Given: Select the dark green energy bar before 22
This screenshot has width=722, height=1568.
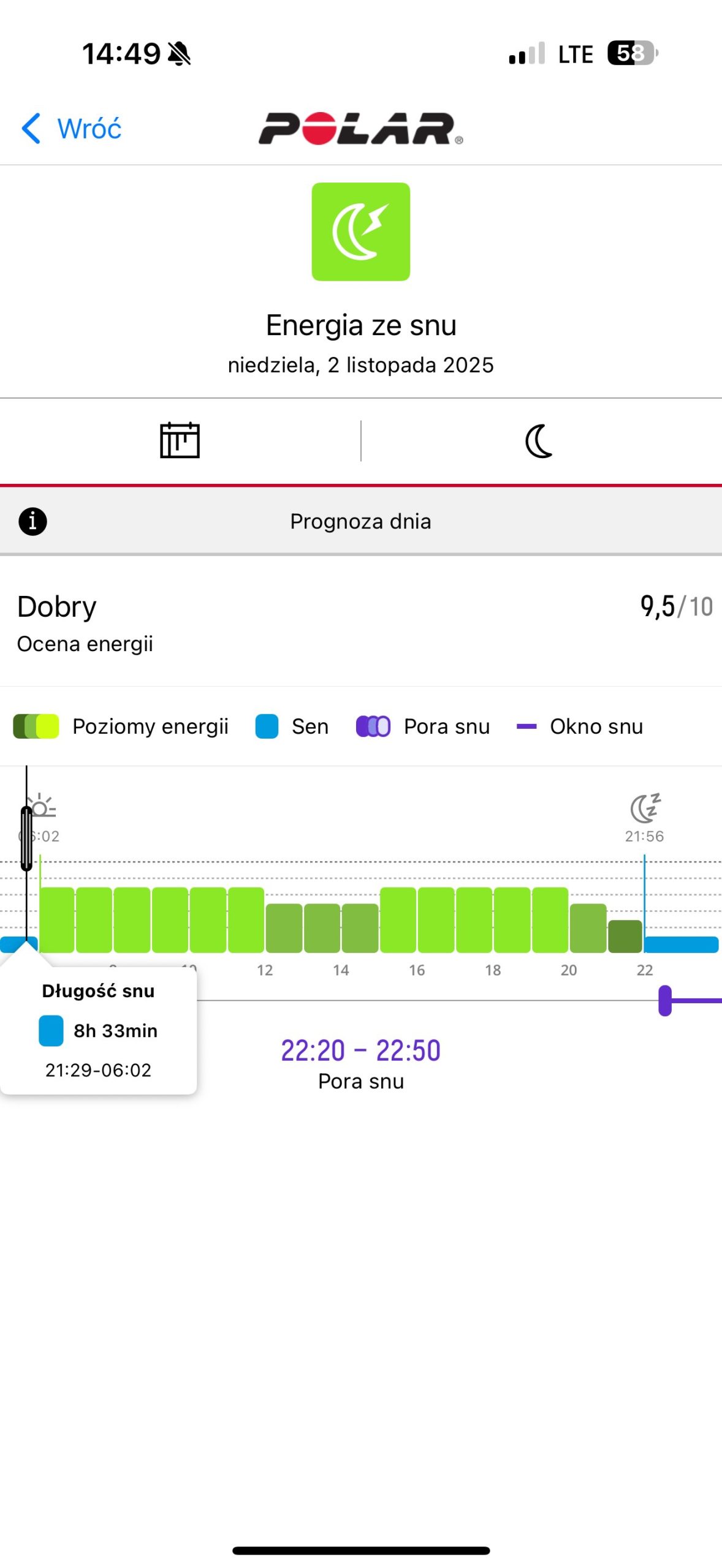Looking at the screenshot, I should tap(625, 936).
